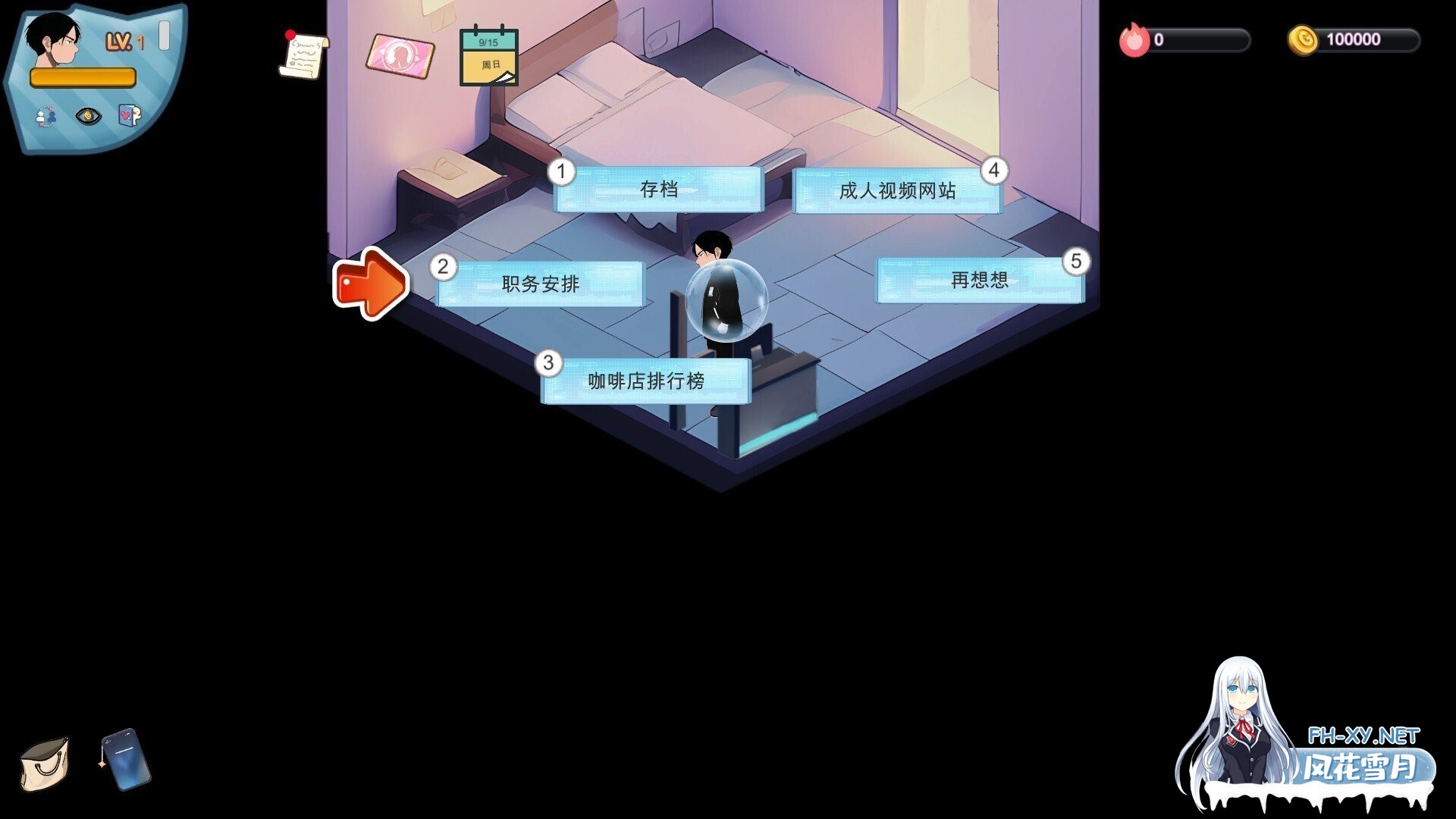Select the 存档 save option
Image resolution: width=1456 pixels, height=819 pixels.
pos(658,190)
